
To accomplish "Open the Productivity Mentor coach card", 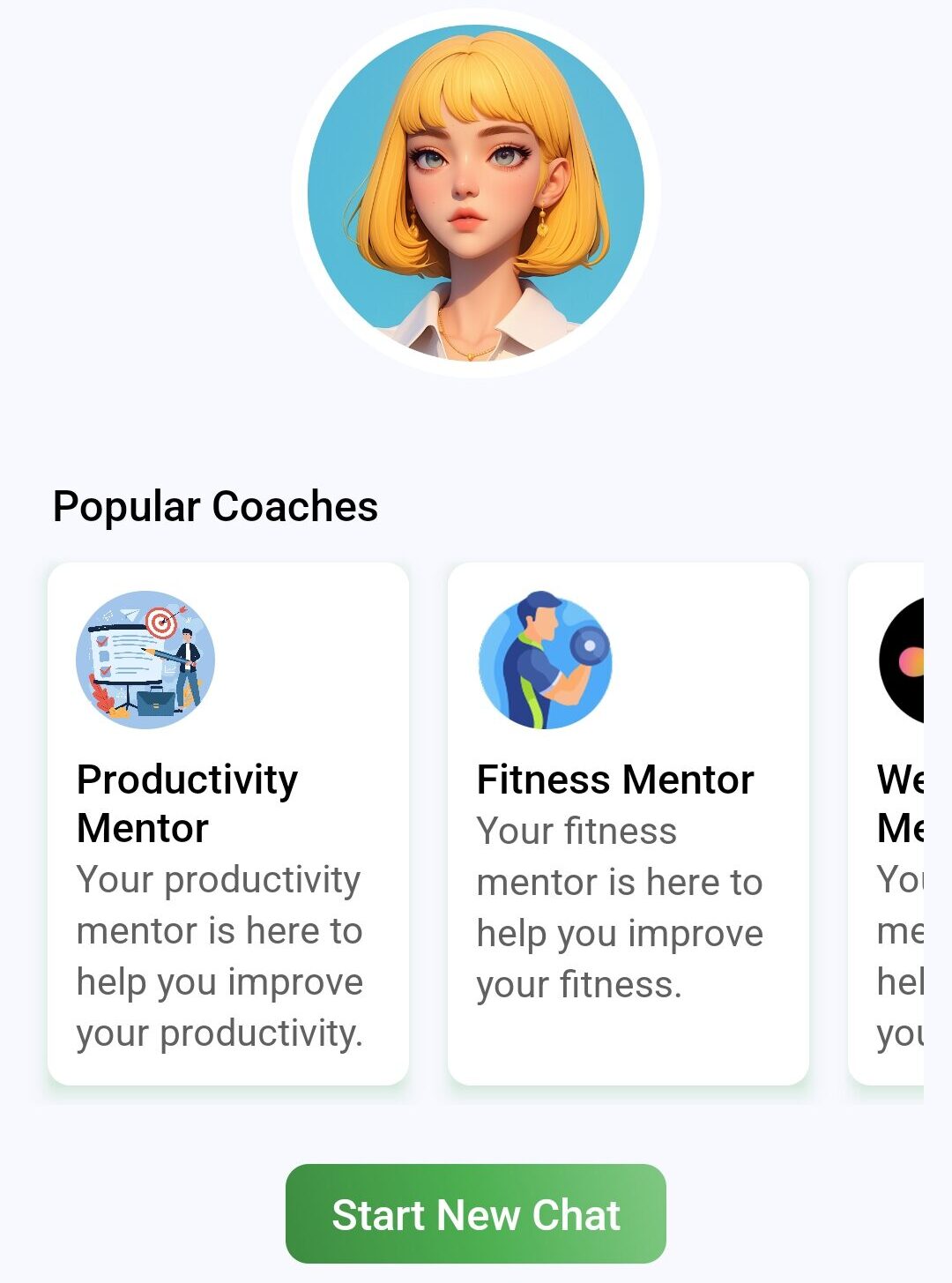I will tap(227, 824).
